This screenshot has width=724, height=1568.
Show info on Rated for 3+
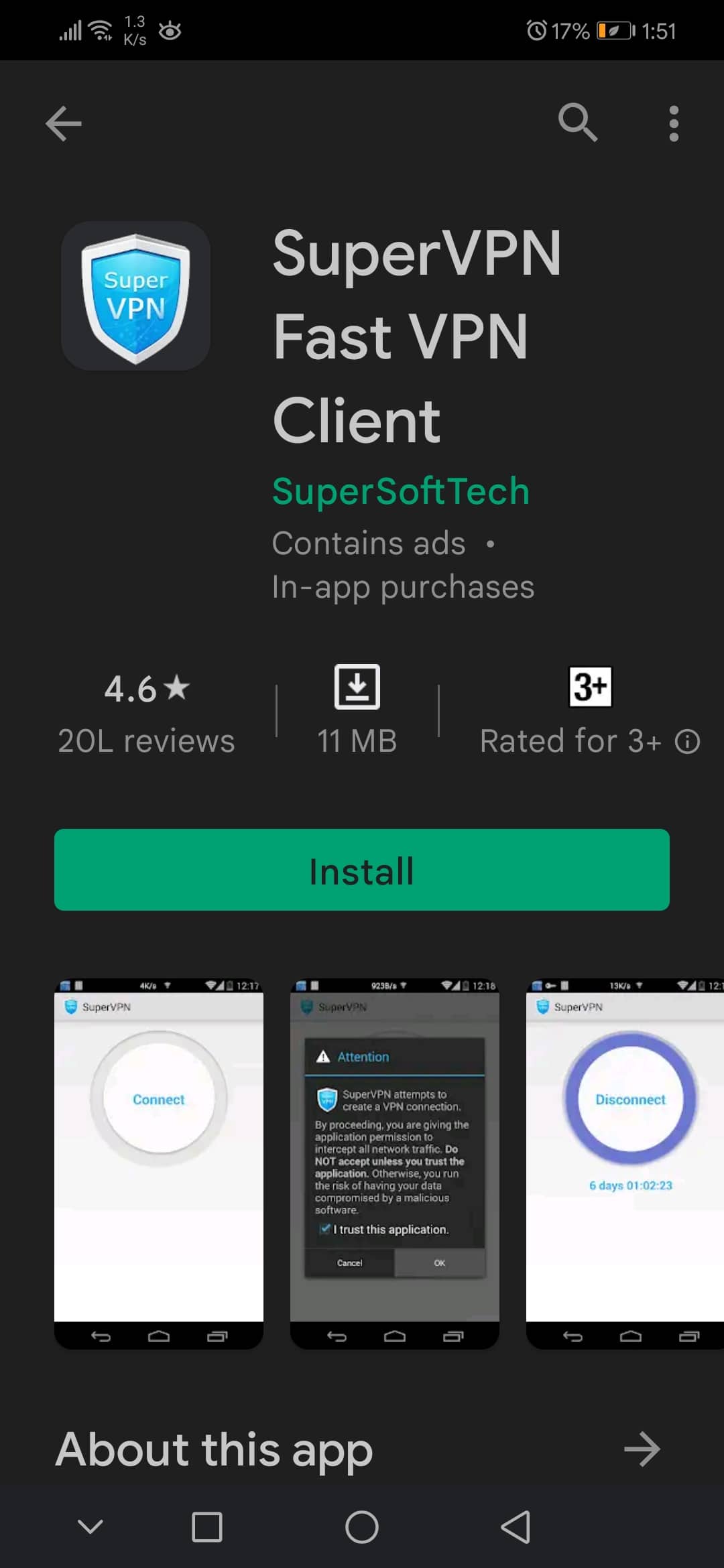tap(687, 742)
